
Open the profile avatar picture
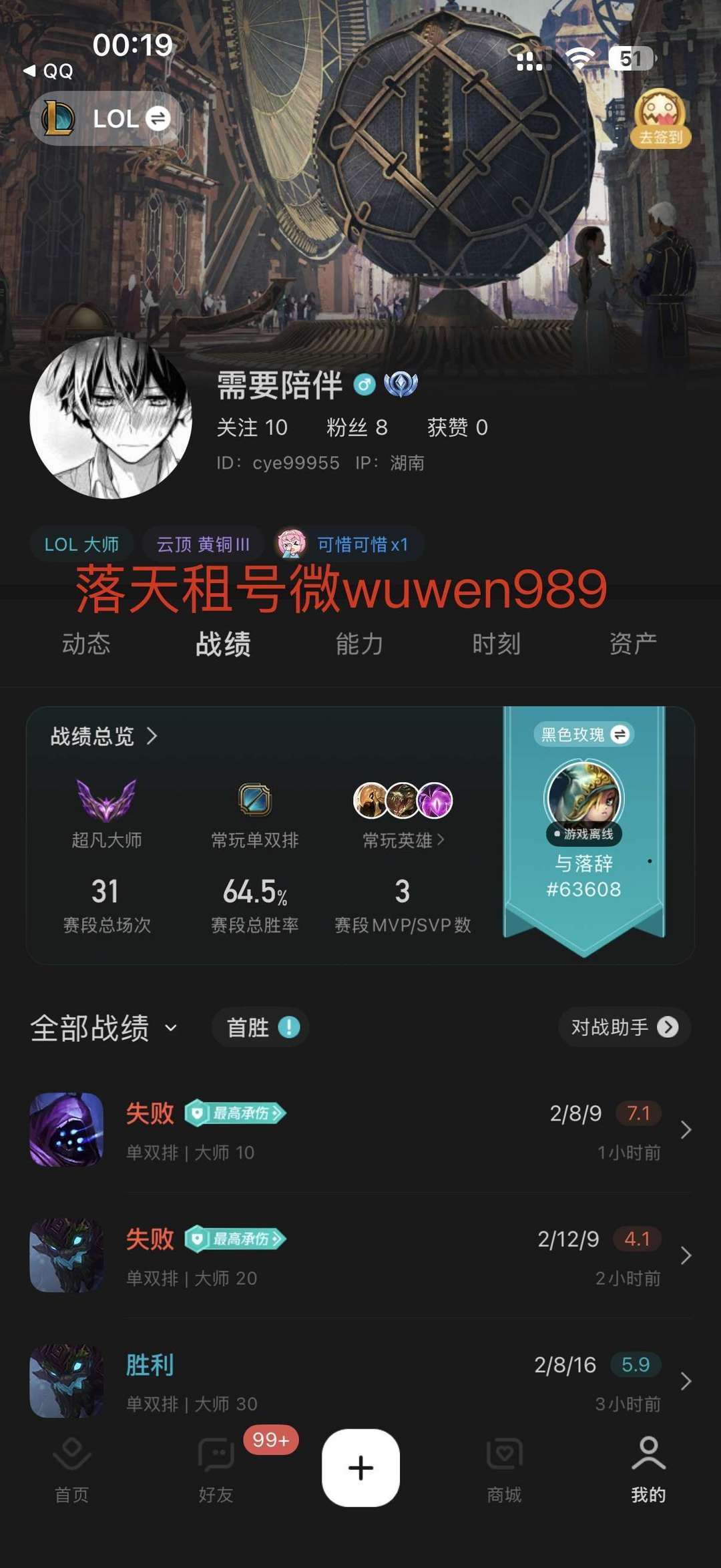click(x=111, y=418)
